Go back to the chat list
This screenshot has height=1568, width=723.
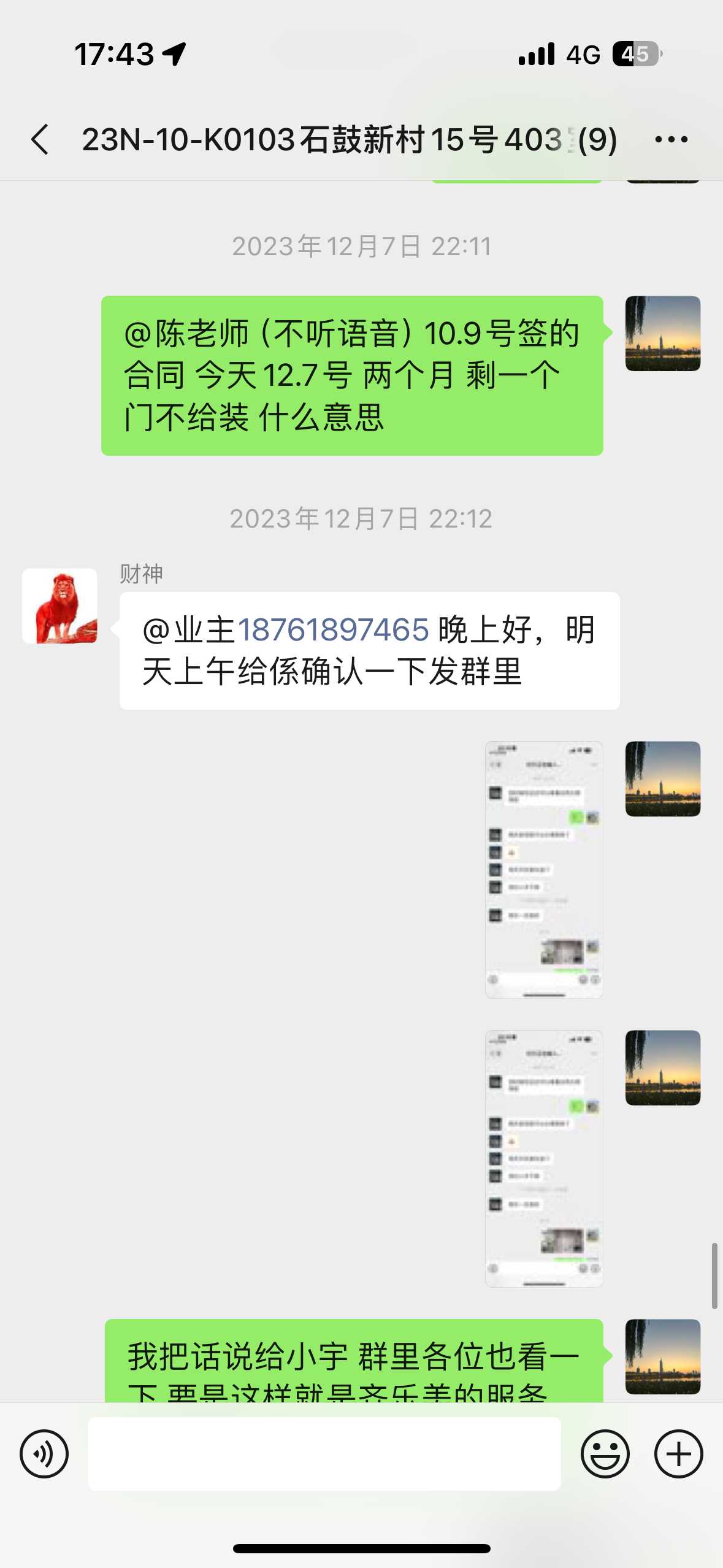click(40, 139)
